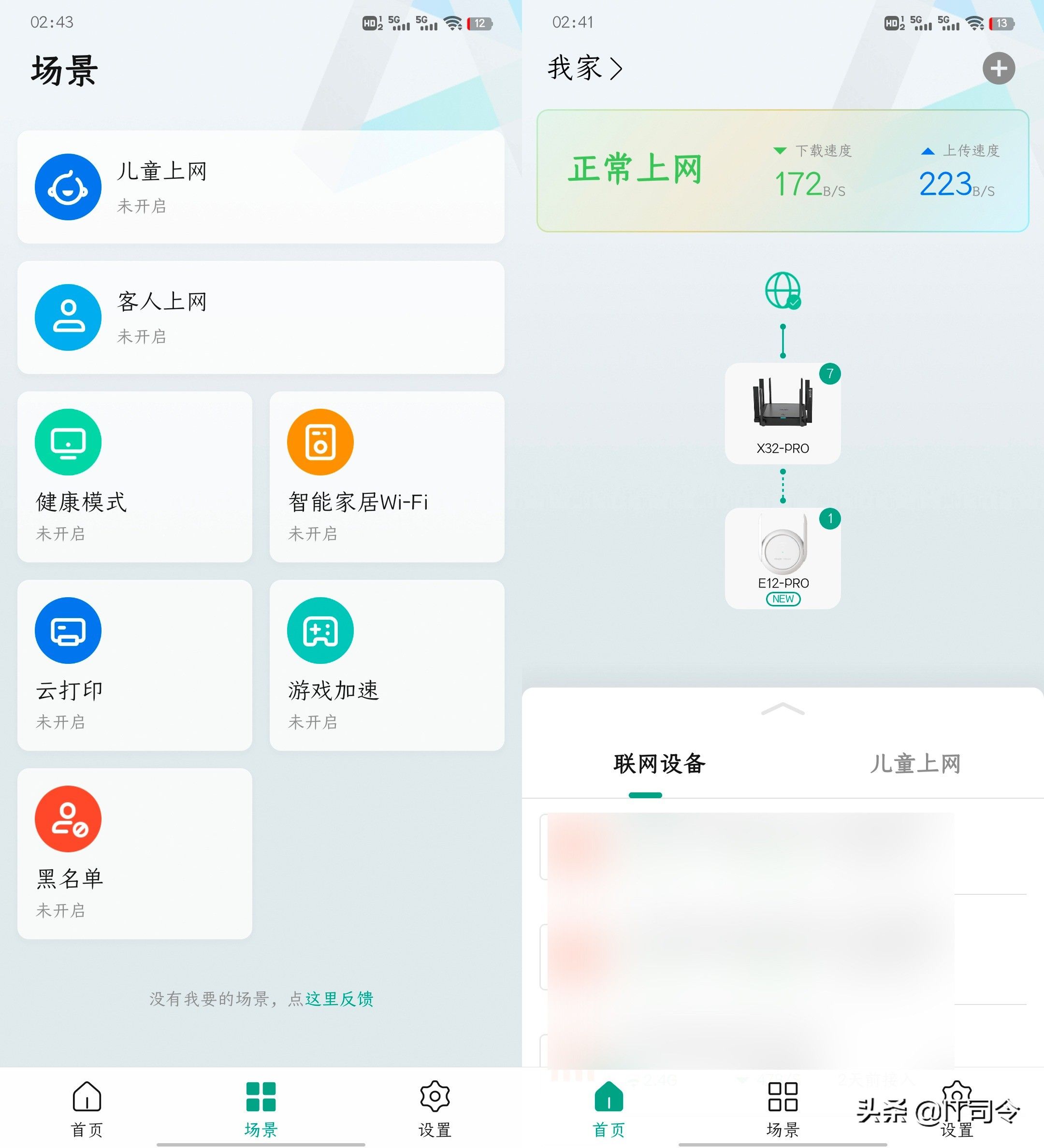Open 智能家居Wi-Fi scene
Screen dimensions: 1044x1148
point(387,476)
